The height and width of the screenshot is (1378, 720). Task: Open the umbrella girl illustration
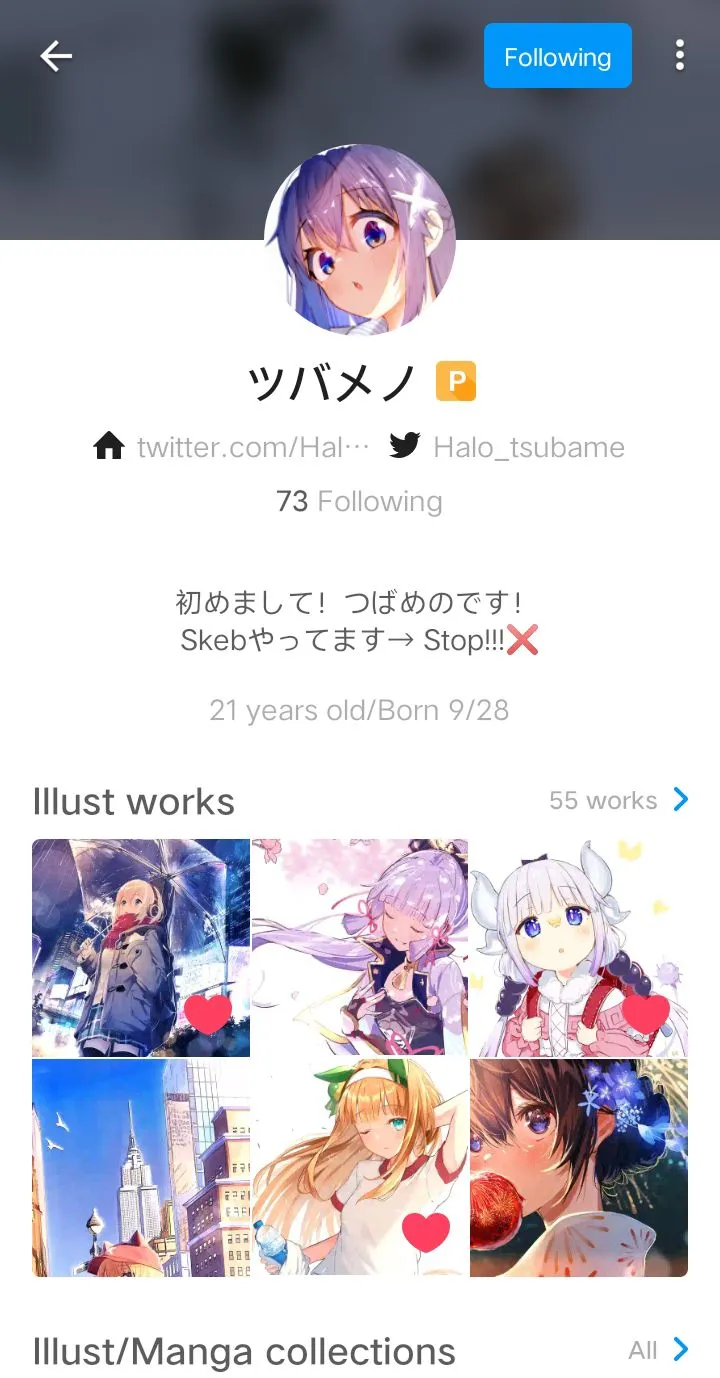120,930
